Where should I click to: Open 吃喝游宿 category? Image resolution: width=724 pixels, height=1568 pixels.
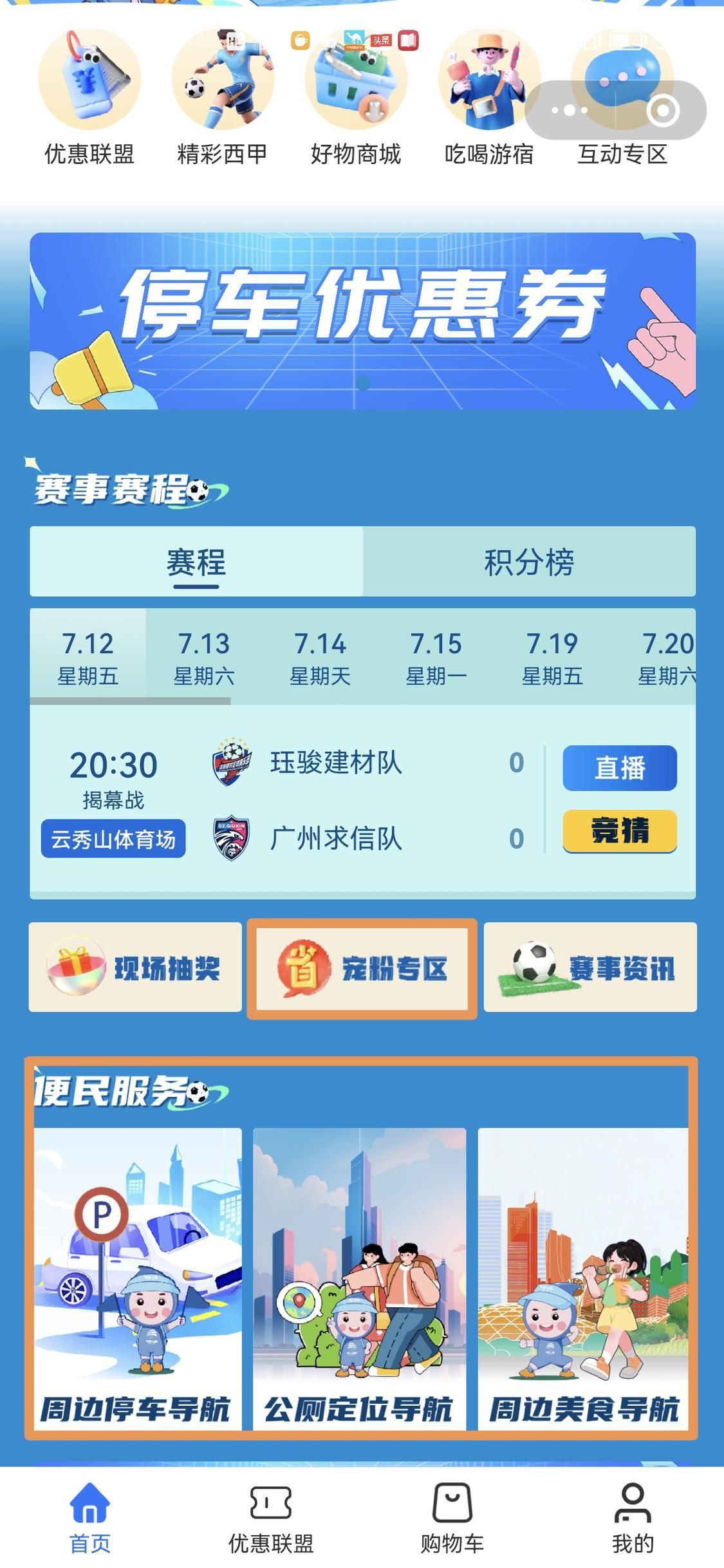coord(488,97)
